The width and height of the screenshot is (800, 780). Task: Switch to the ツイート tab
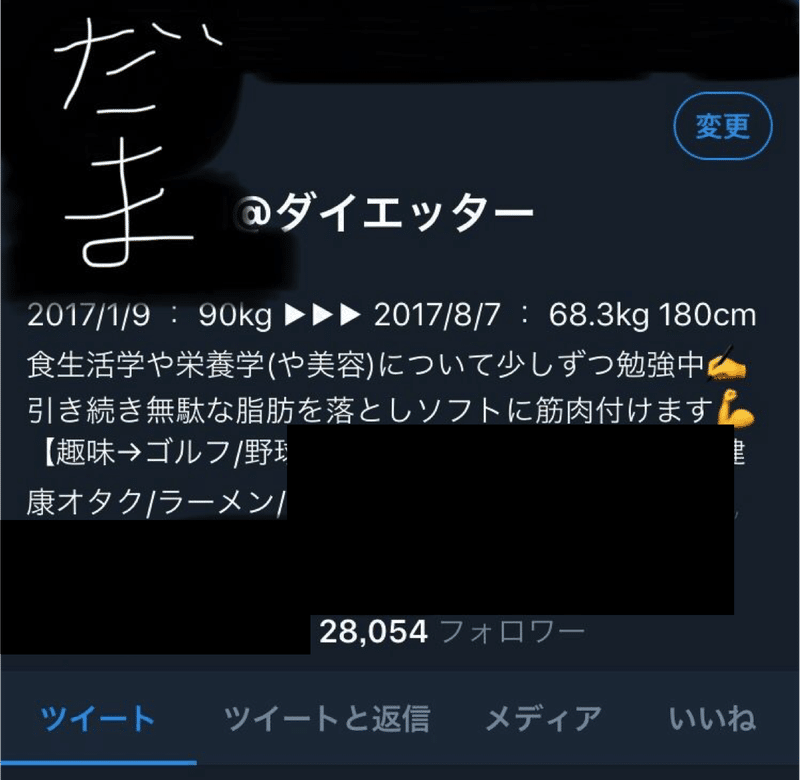coord(98,718)
